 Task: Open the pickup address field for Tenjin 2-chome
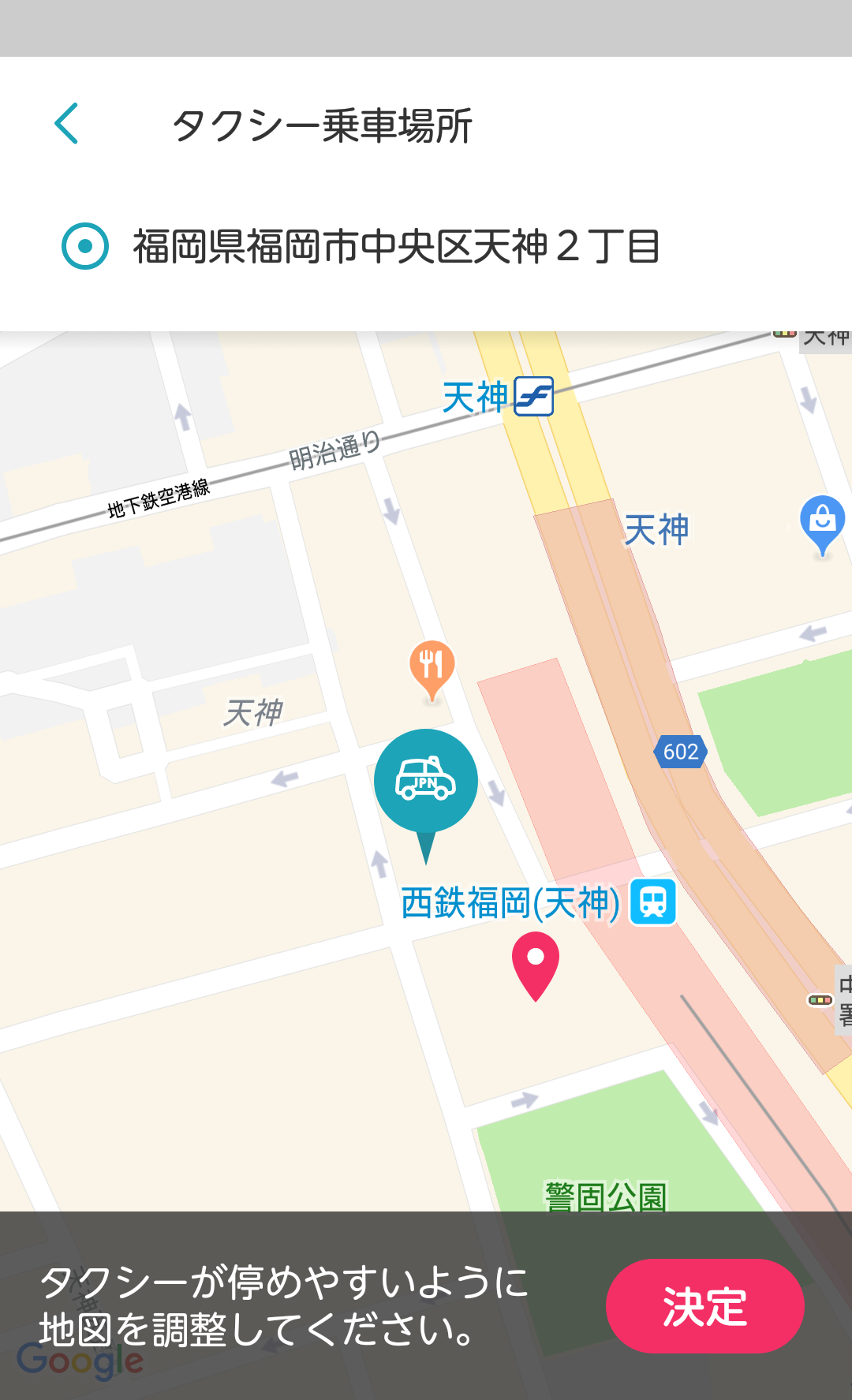pyautogui.click(x=426, y=246)
